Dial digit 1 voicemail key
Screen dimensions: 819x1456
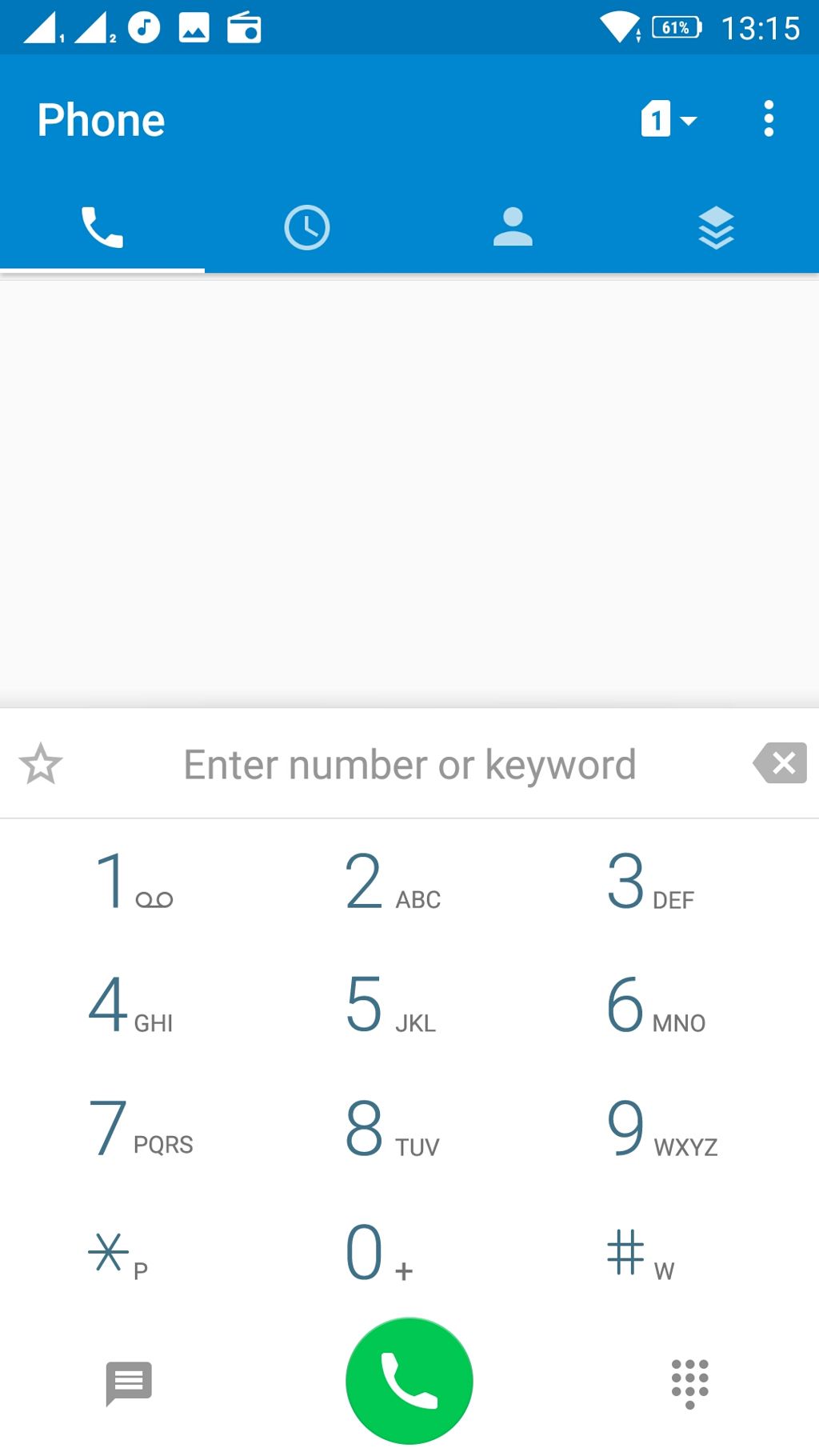[x=133, y=881]
